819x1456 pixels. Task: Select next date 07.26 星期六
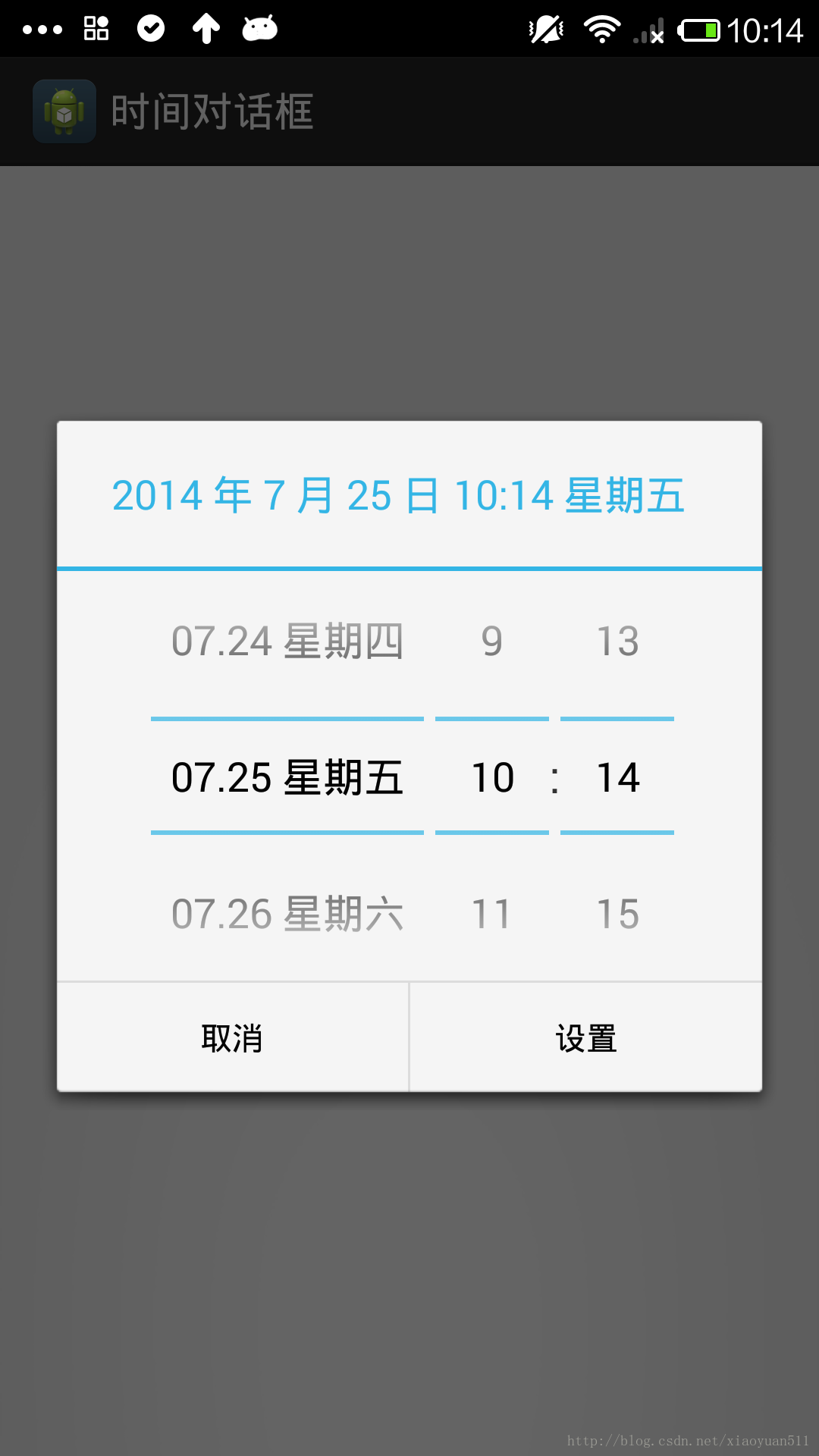[x=287, y=914]
